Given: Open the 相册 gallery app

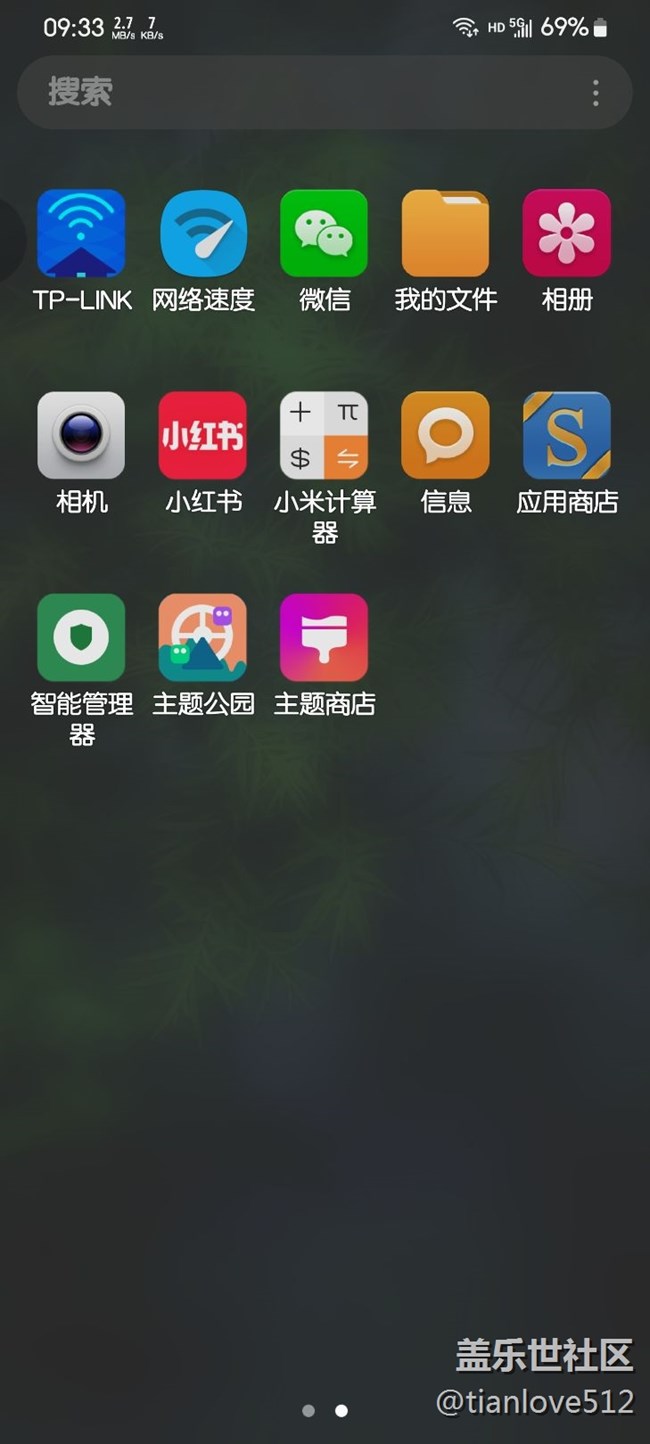Looking at the screenshot, I should pos(566,233).
